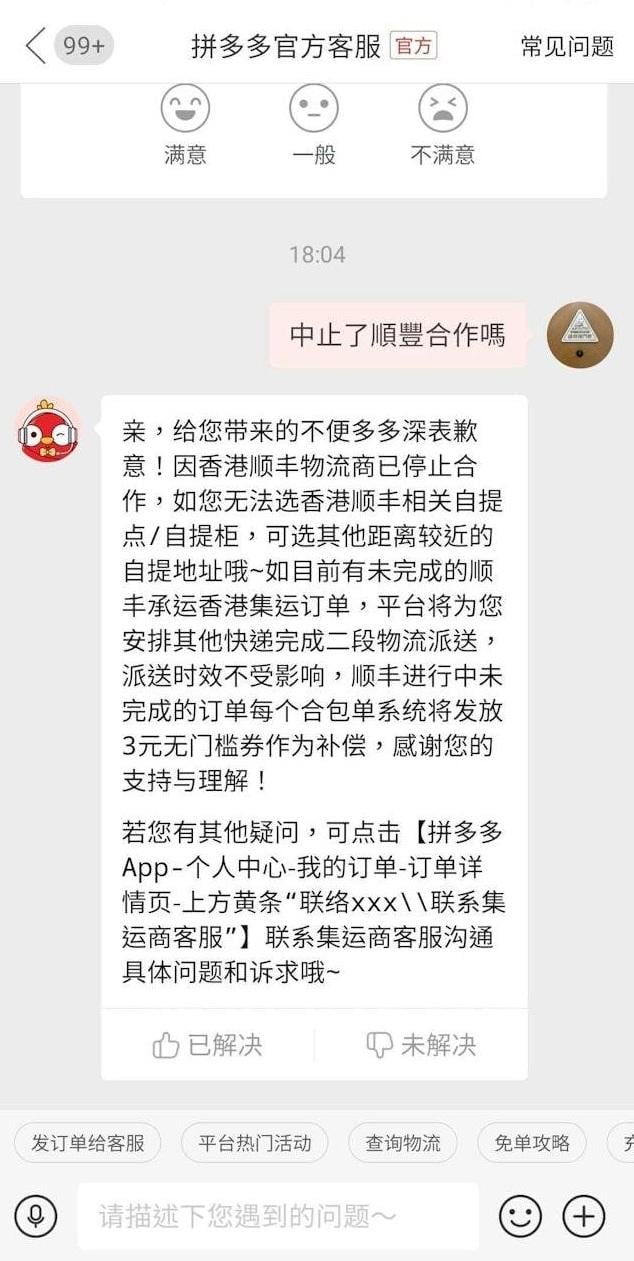Mark the reply as 已解决
Image resolution: width=634 pixels, height=1261 pixels.
[x=208, y=1045]
